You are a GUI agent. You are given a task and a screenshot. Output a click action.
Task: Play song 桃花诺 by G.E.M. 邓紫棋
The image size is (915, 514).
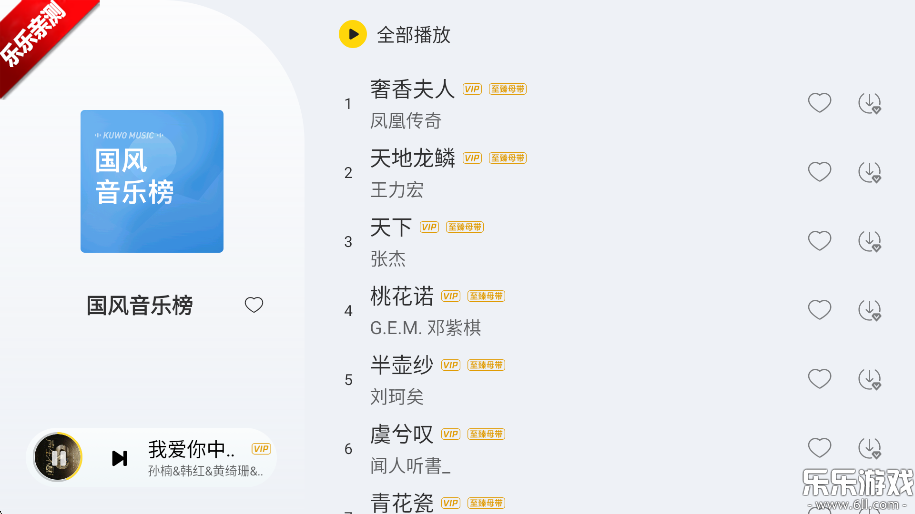point(402,297)
